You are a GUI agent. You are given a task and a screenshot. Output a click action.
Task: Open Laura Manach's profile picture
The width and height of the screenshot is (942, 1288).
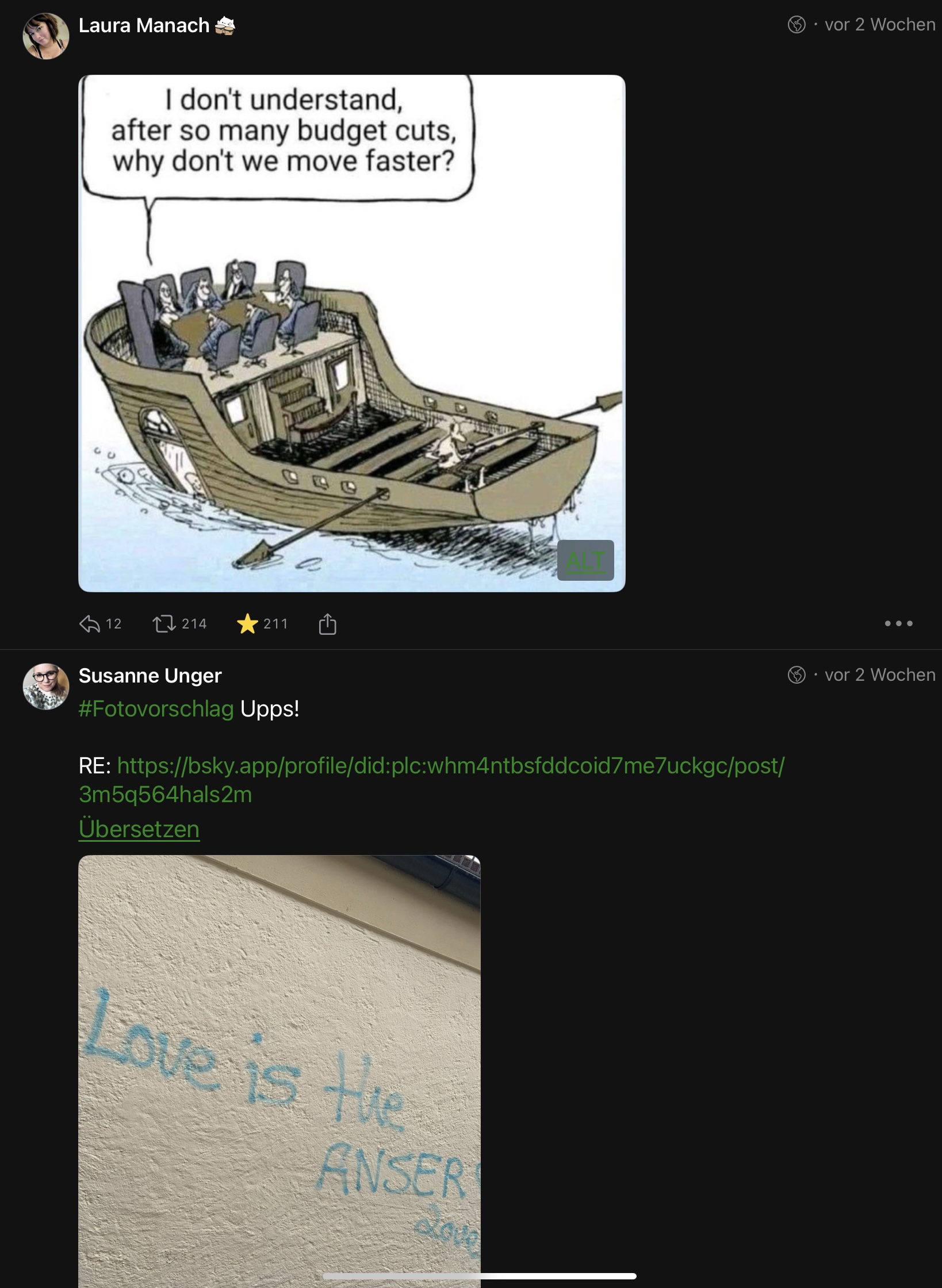(46, 36)
